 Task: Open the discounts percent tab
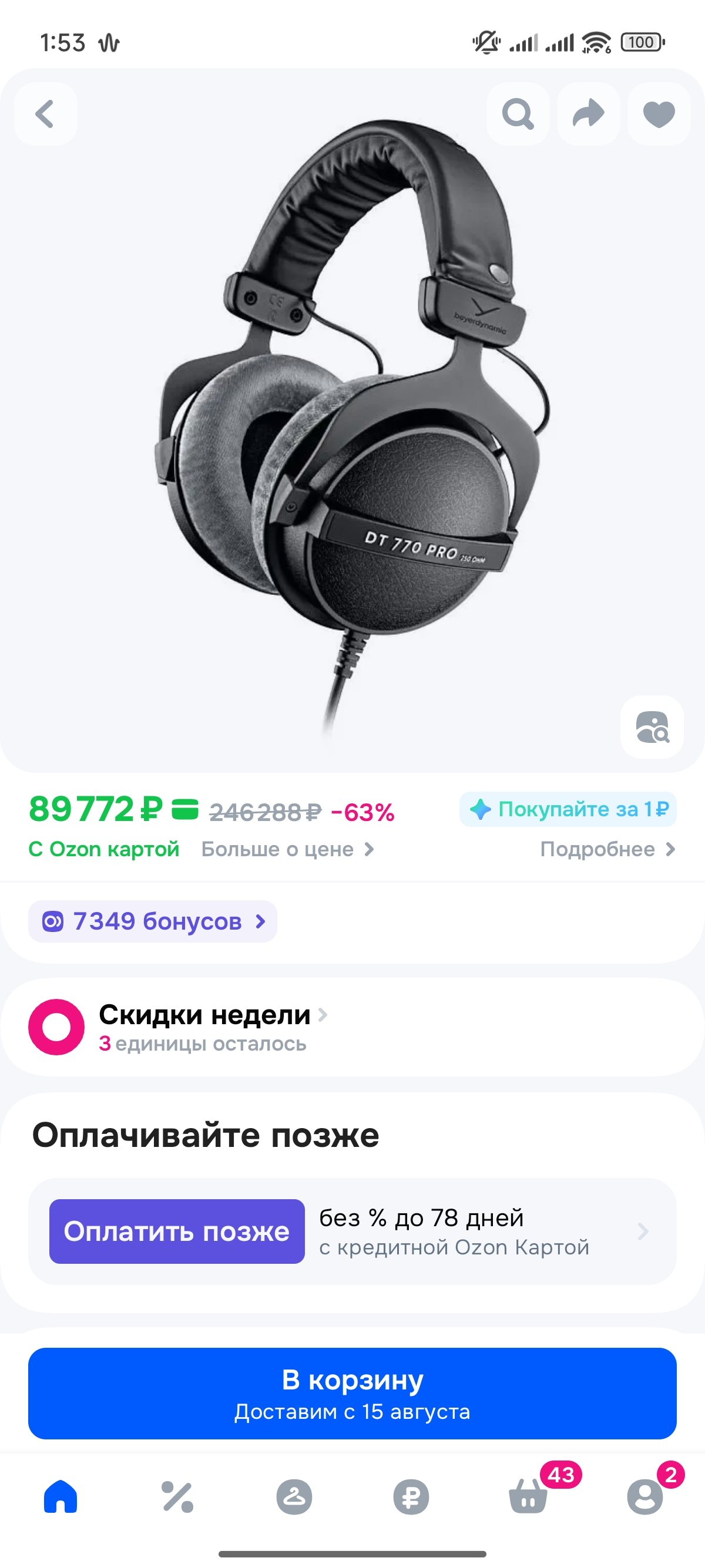(177, 1497)
